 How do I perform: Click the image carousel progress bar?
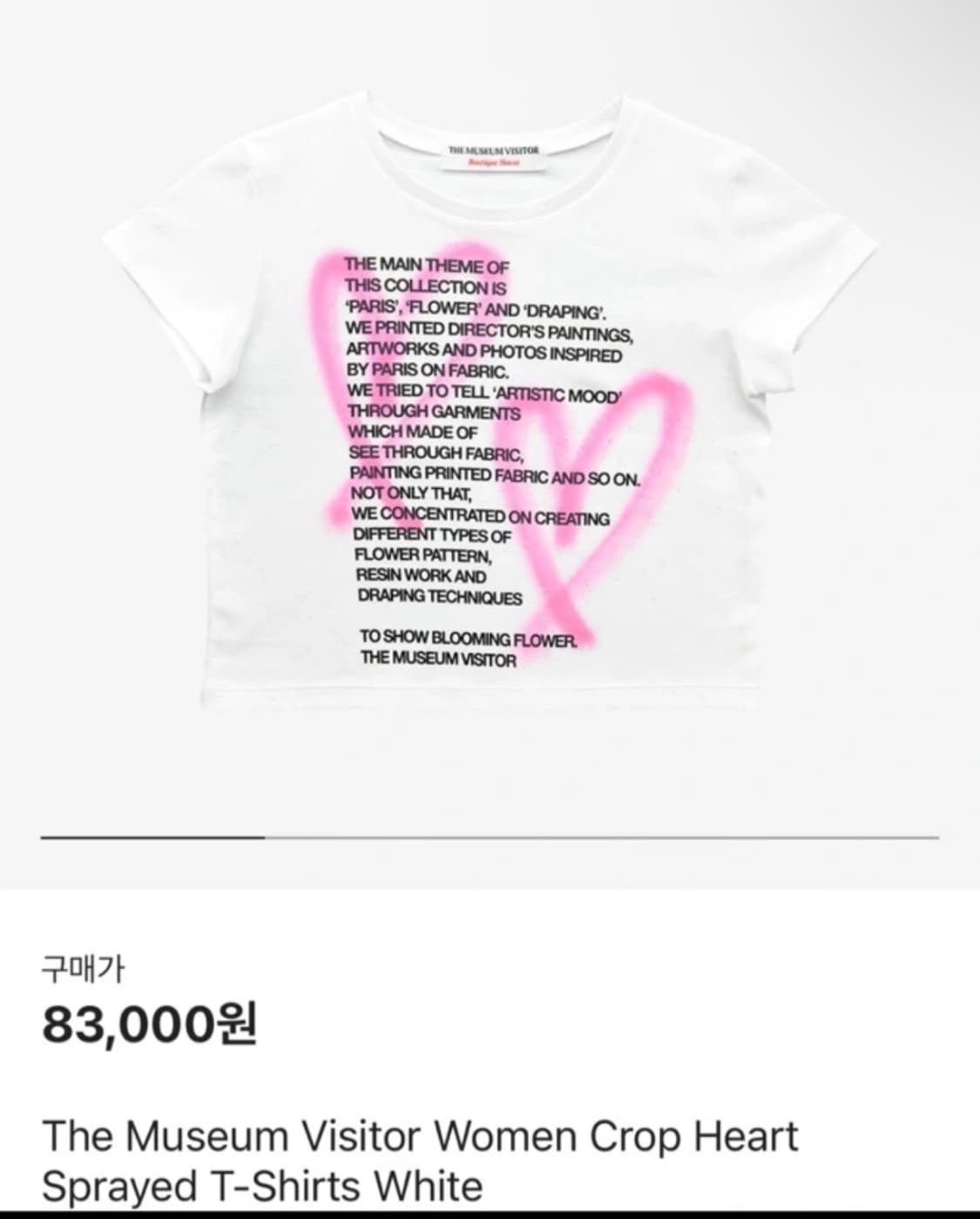tap(488, 836)
